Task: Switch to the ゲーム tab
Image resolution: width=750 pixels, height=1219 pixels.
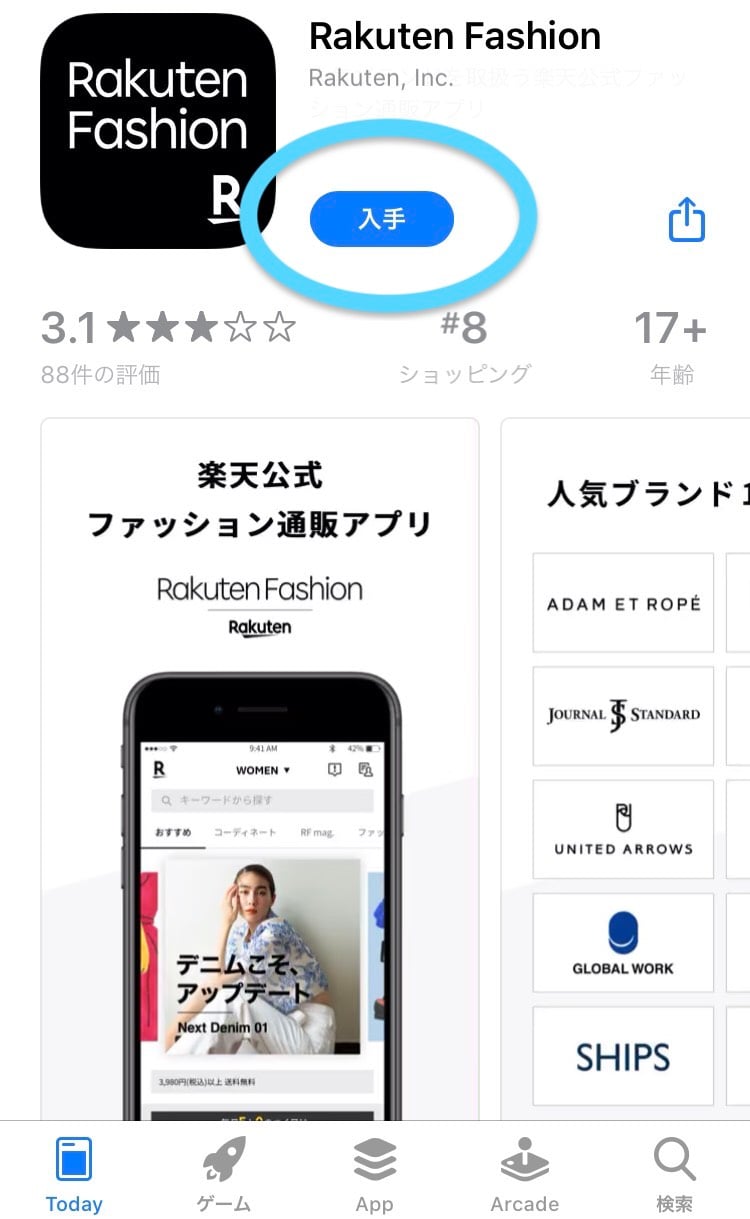Action: click(224, 1175)
